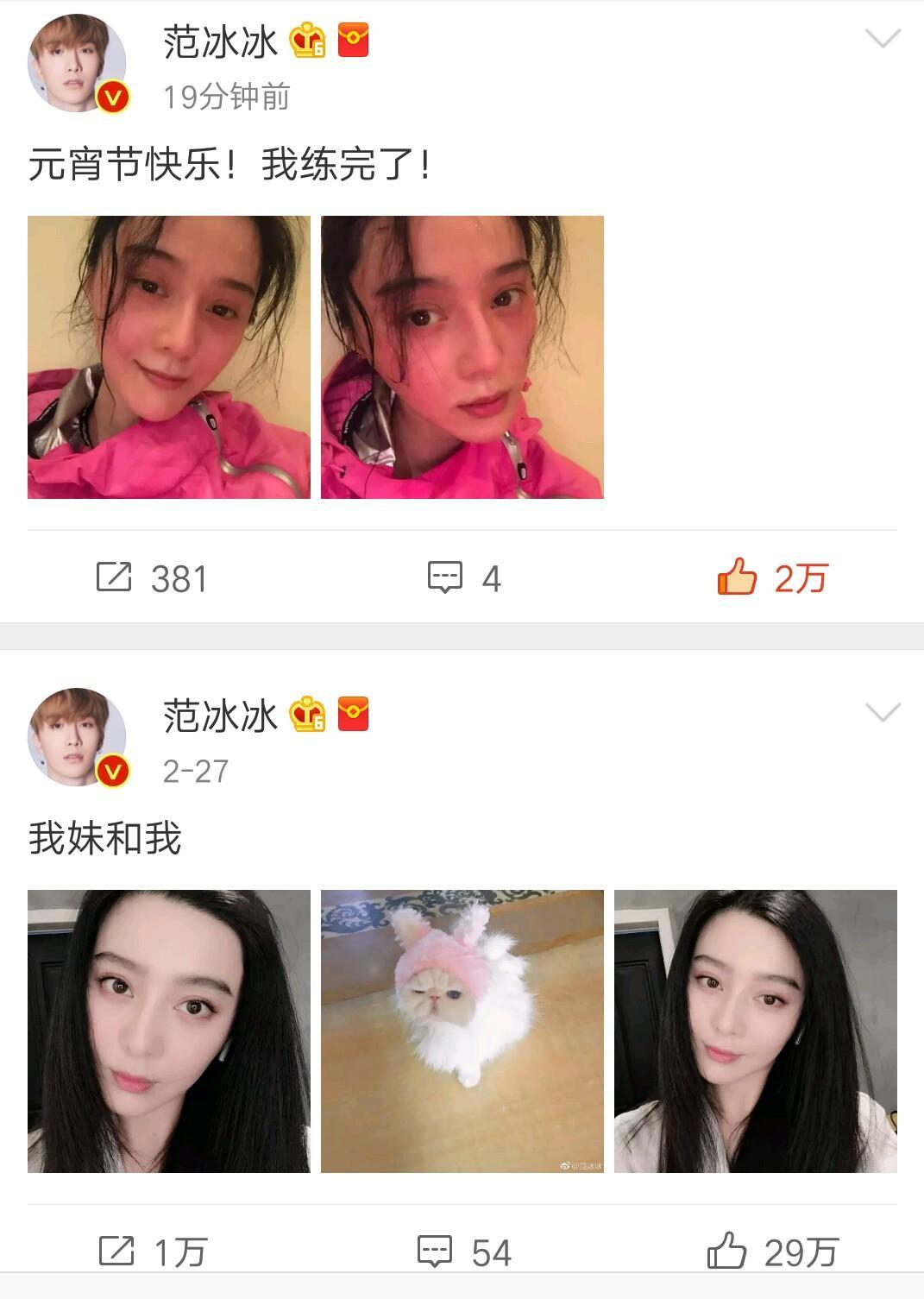
Task: Like the 我妹和我 post with 29万 likes
Action: (772, 1252)
